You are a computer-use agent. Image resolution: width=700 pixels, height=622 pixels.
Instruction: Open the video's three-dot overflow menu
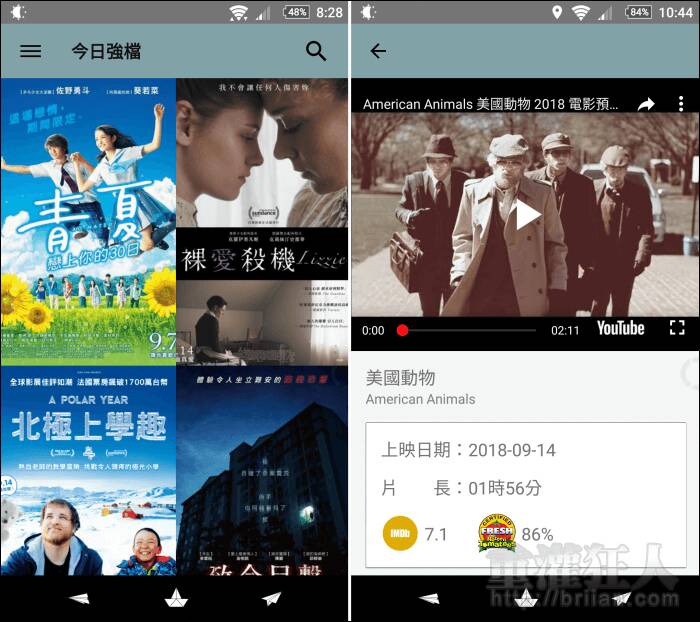pos(681,104)
